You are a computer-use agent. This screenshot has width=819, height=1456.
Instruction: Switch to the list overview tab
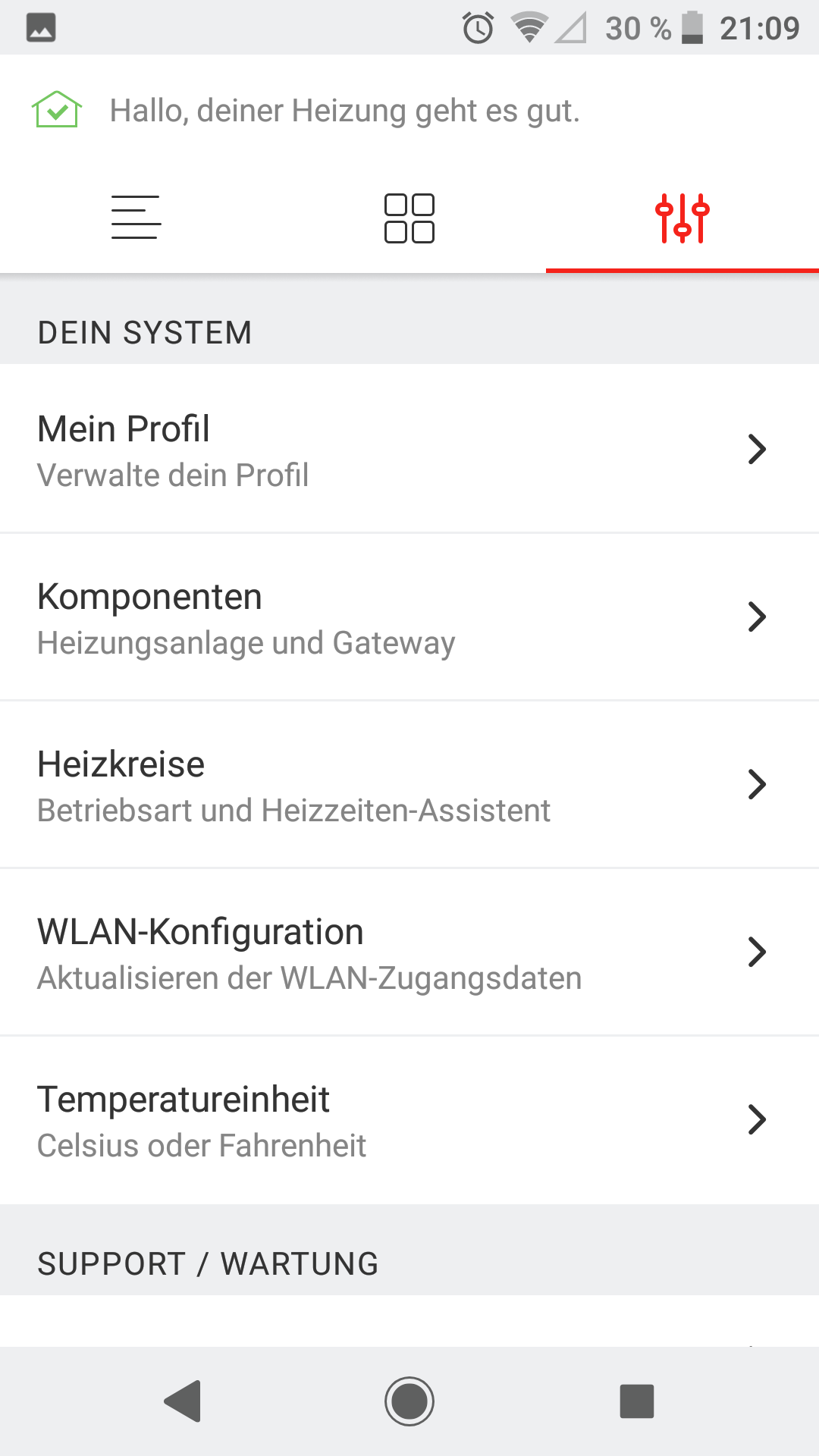tap(136, 218)
